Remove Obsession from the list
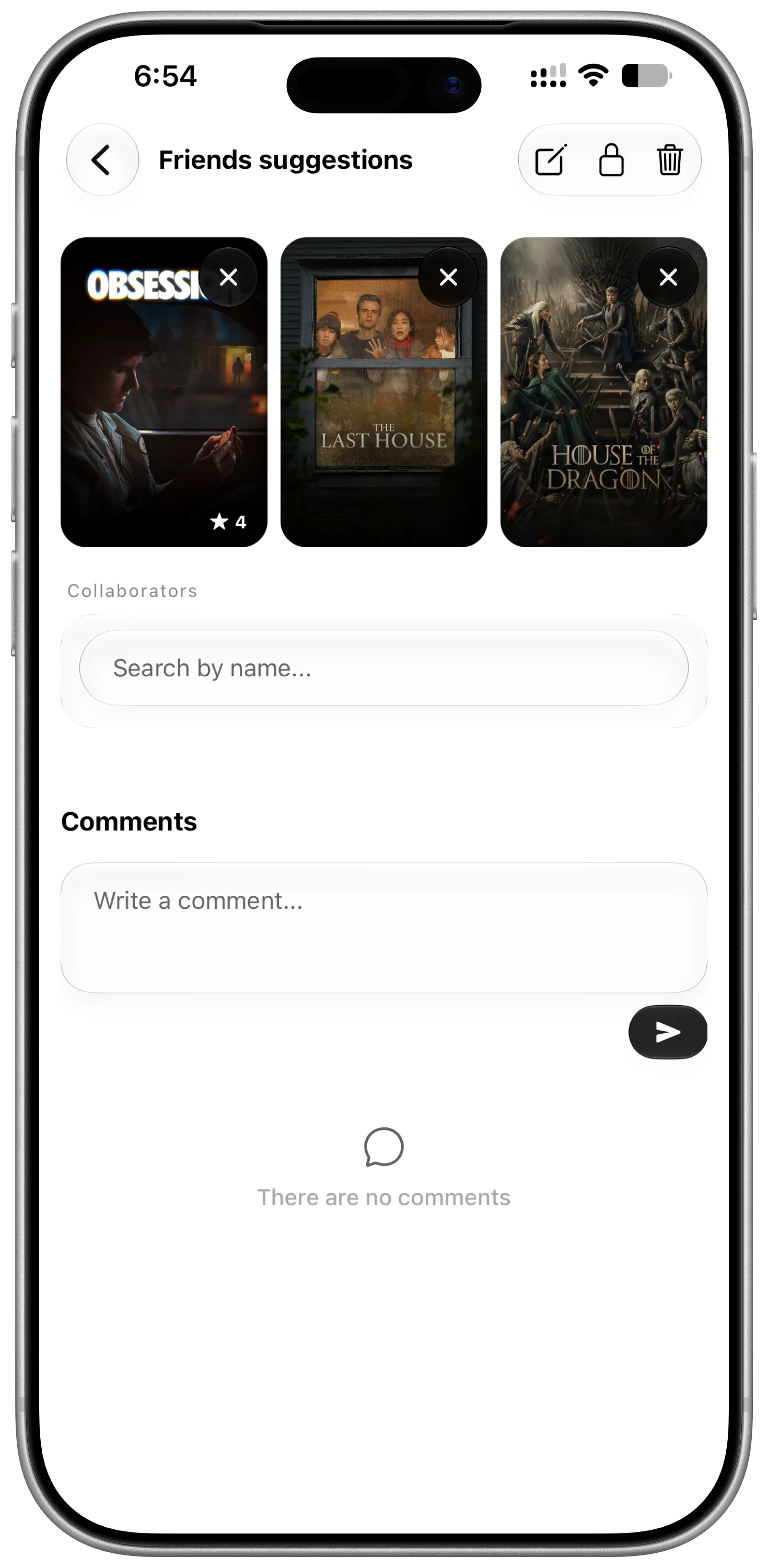The width and height of the screenshot is (768, 1568). pyautogui.click(x=229, y=278)
